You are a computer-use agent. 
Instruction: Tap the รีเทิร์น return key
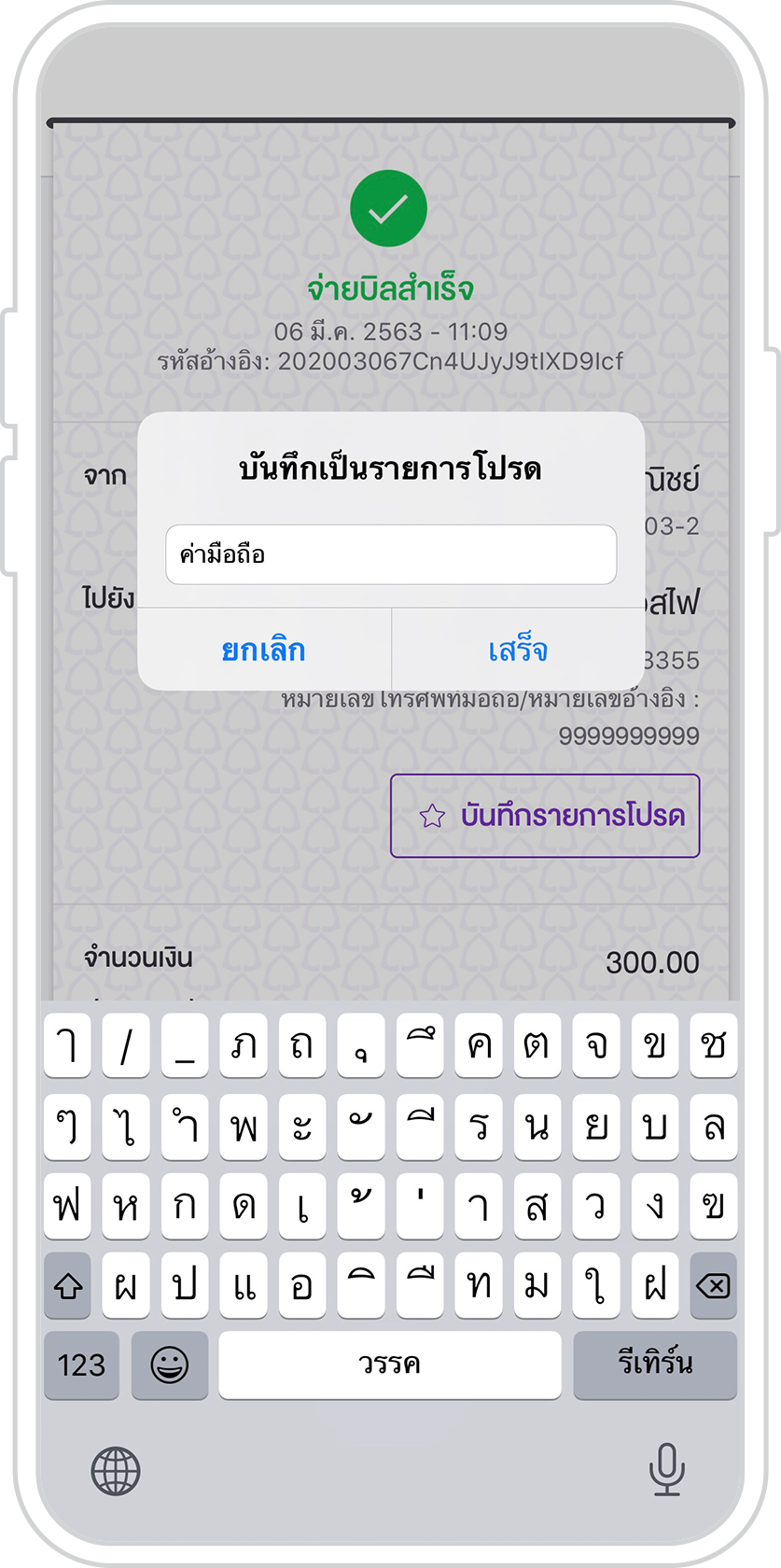(654, 1365)
